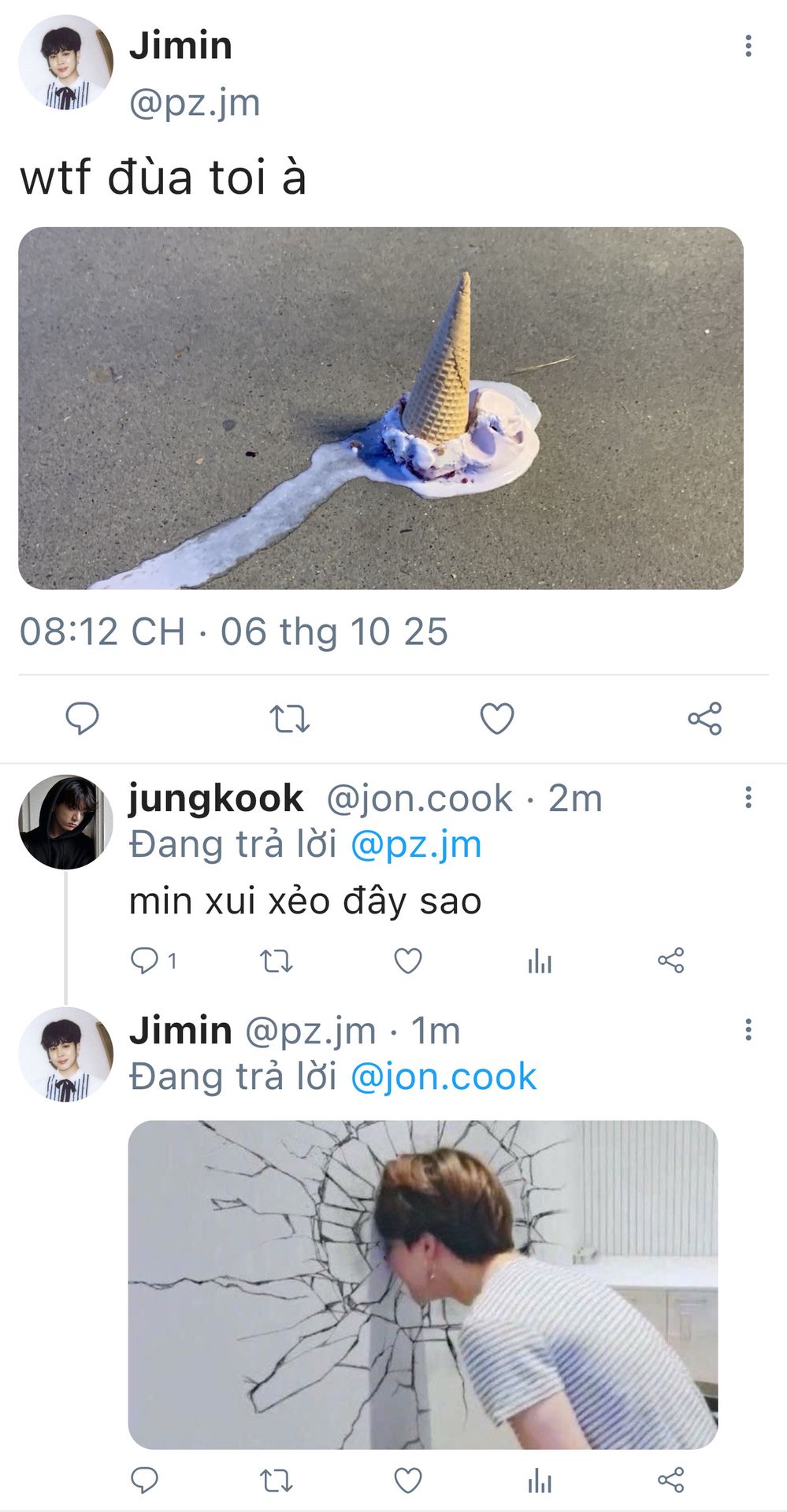Viewport: 787px width, 1512px height.
Task: Visit jungkook's profile via avatar
Action: pos(65,821)
